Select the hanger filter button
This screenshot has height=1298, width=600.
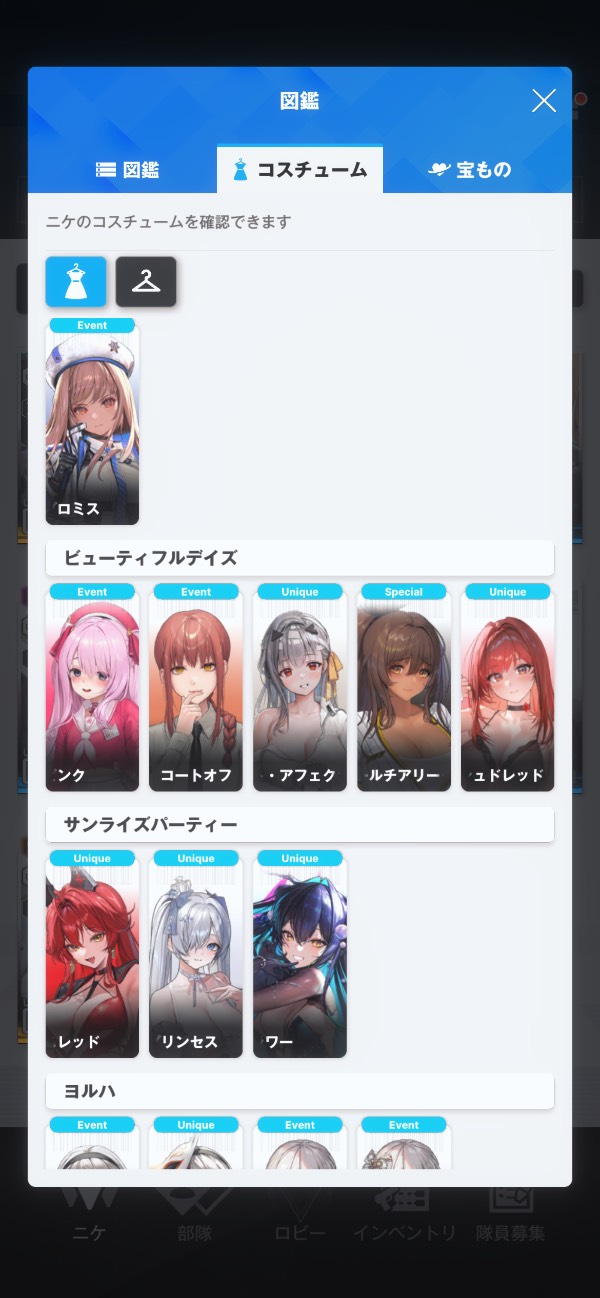(x=146, y=282)
